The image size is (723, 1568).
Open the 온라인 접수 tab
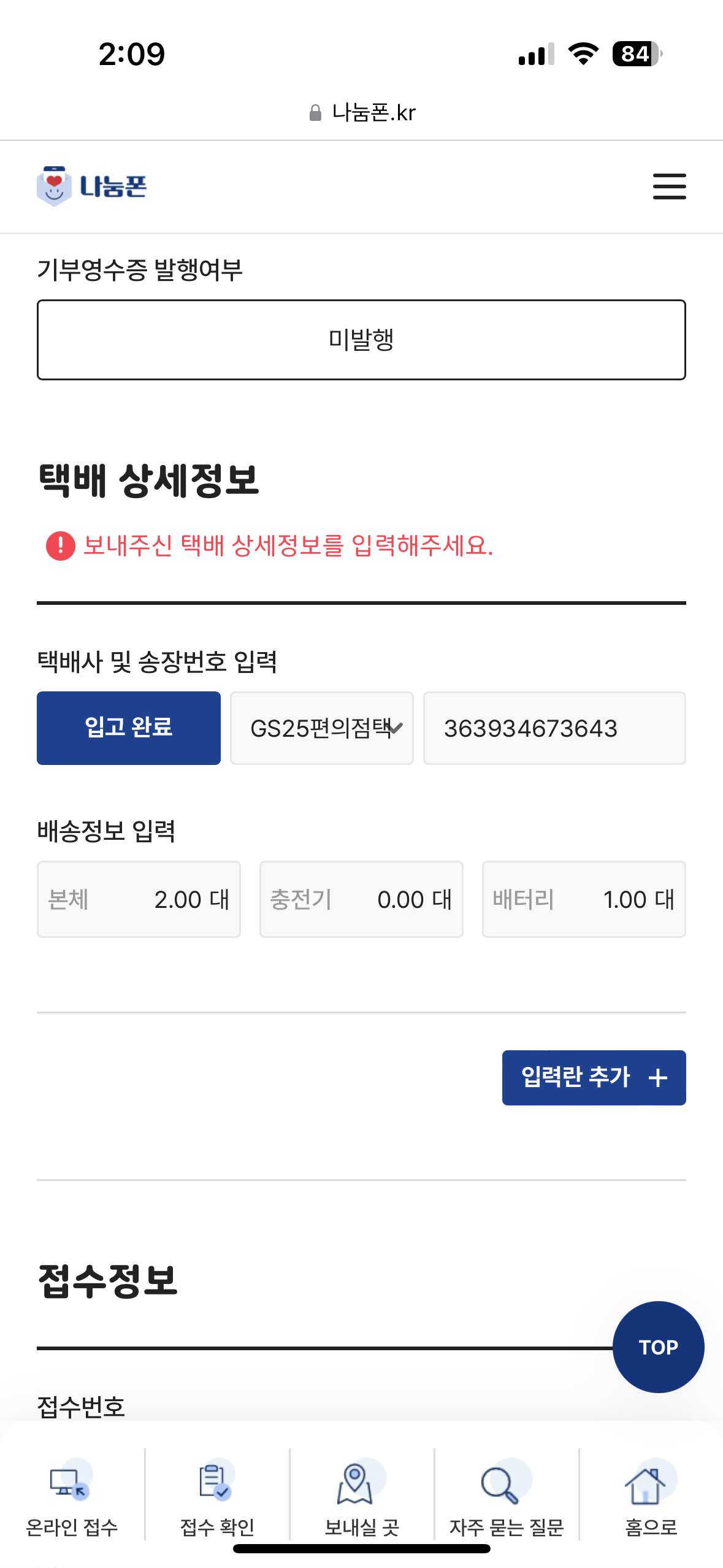point(72,1497)
